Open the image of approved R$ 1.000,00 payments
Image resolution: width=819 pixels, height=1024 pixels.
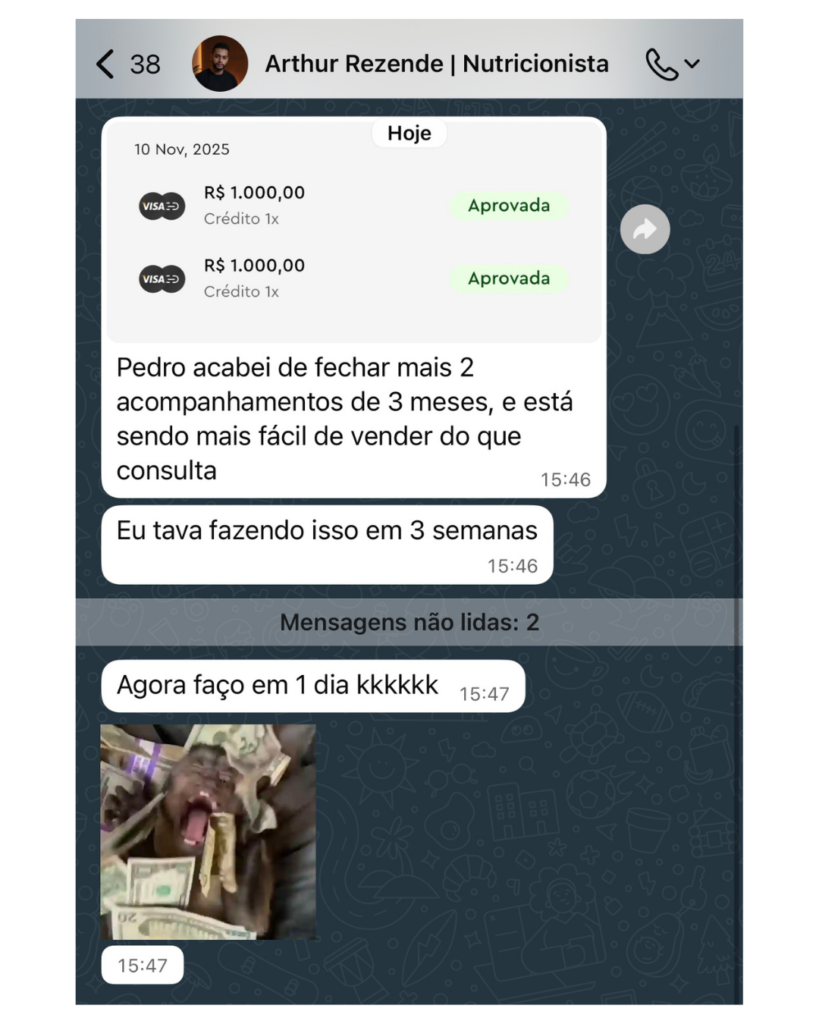[354, 232]
